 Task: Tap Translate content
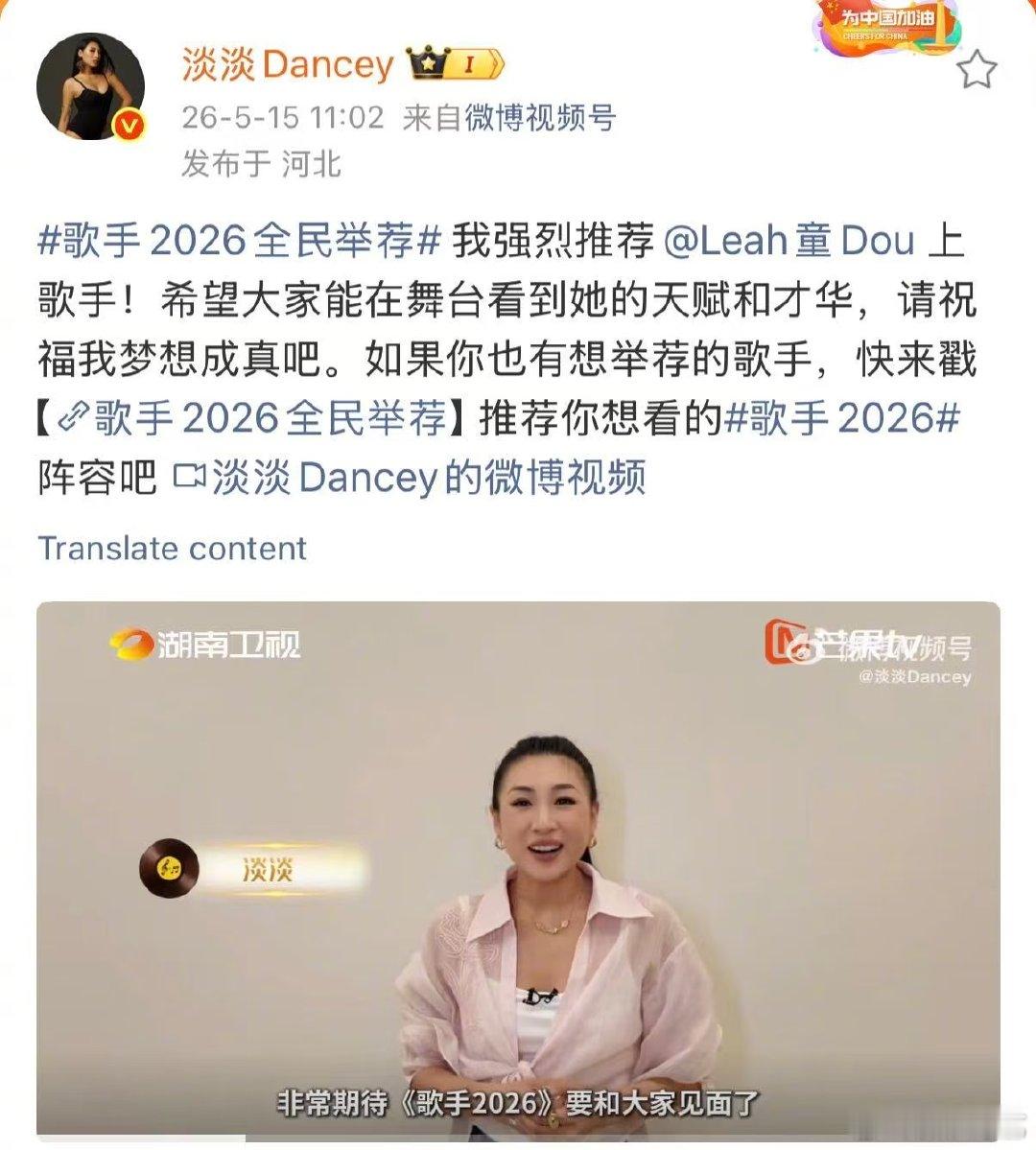172,549
